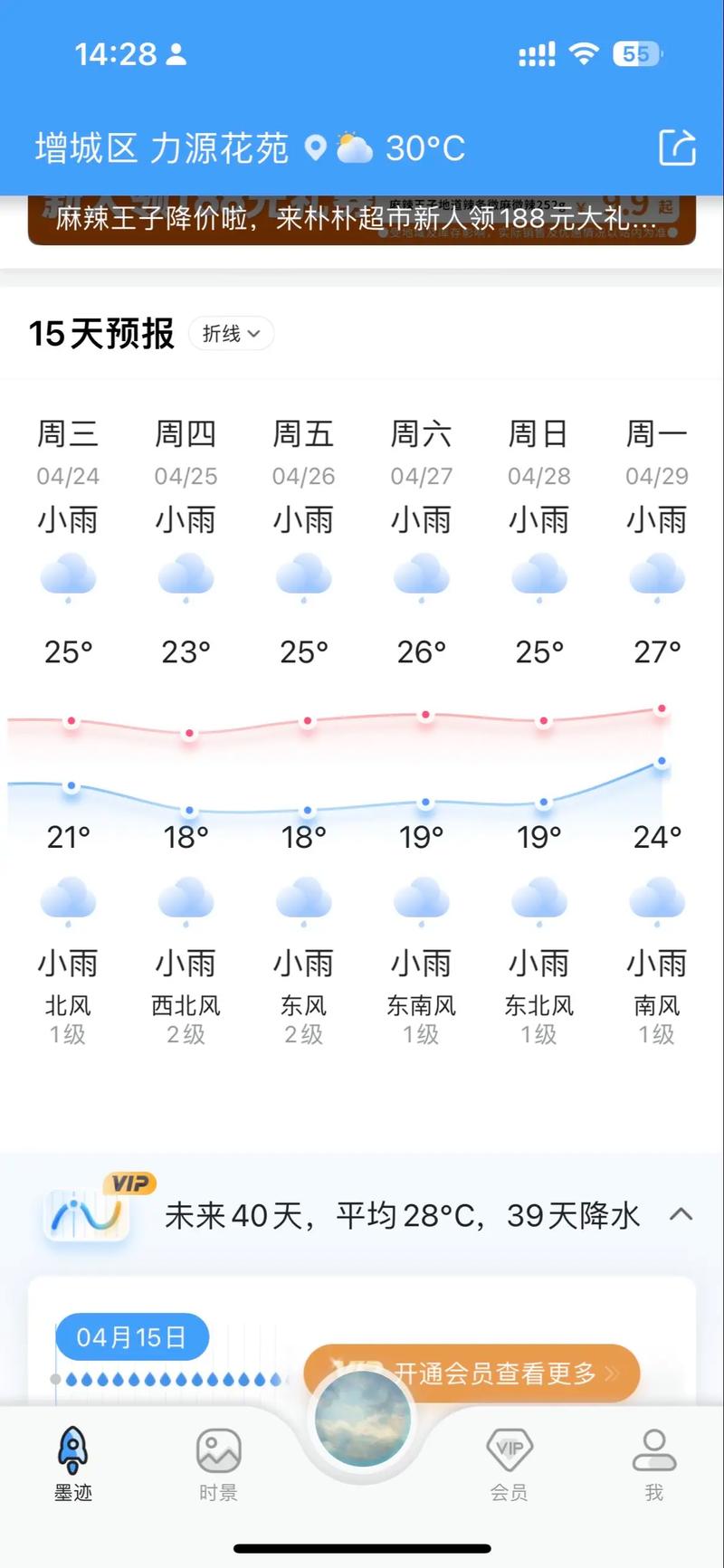Tap the location pin beside 力源花苑
724x1568 pixels.
point(314,147)
